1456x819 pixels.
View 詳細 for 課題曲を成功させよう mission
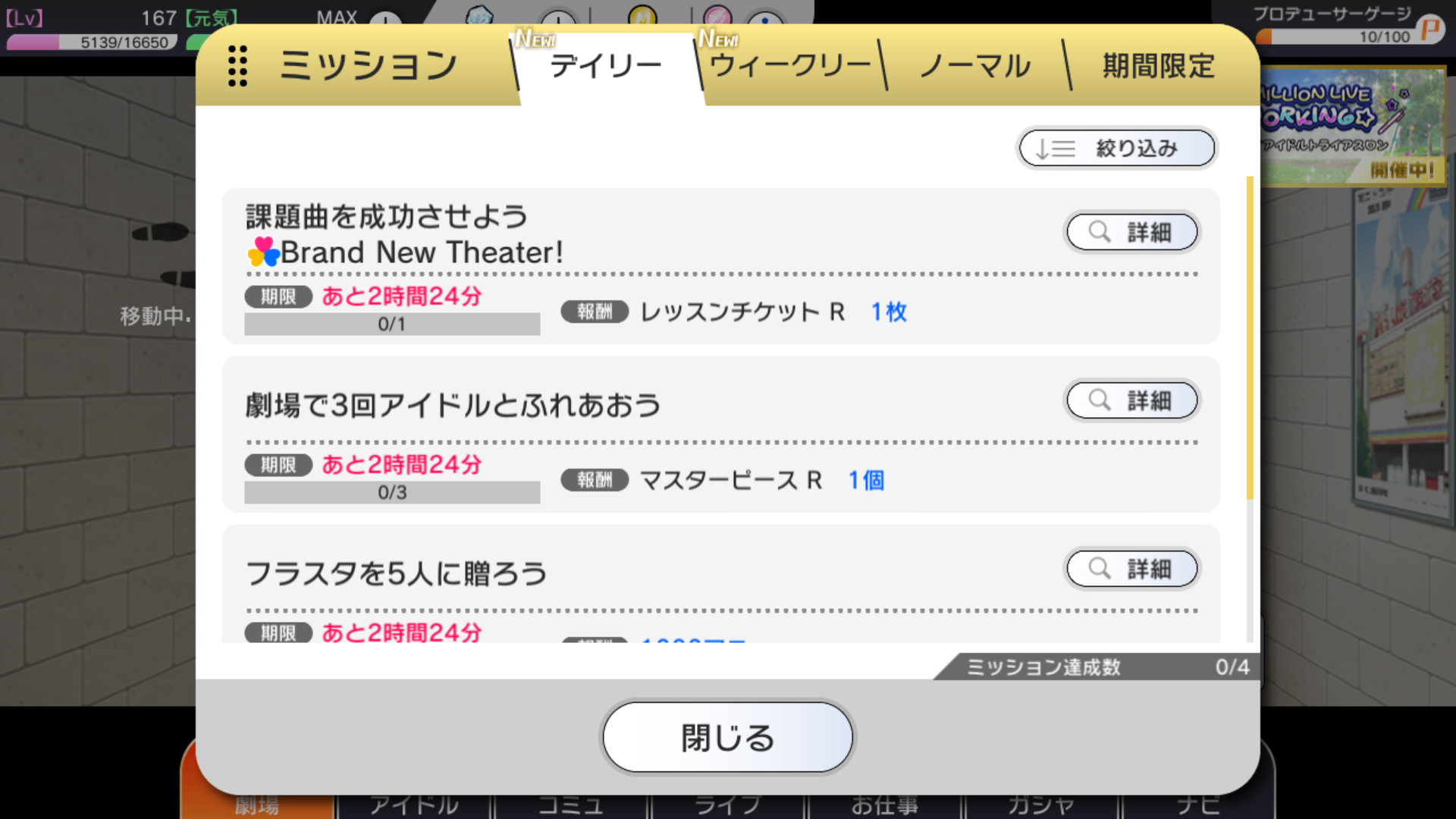point(1131,232)
